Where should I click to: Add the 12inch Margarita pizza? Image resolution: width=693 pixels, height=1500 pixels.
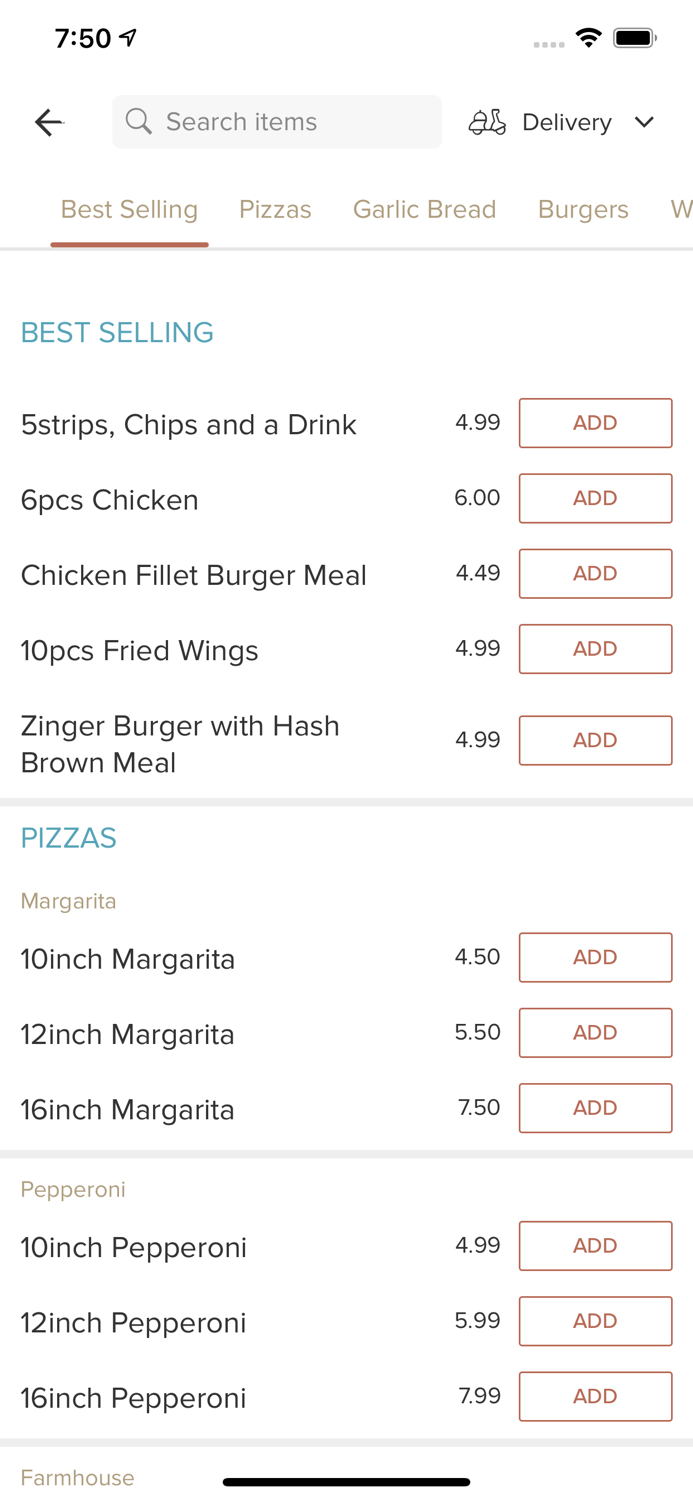coord(595,1032)
